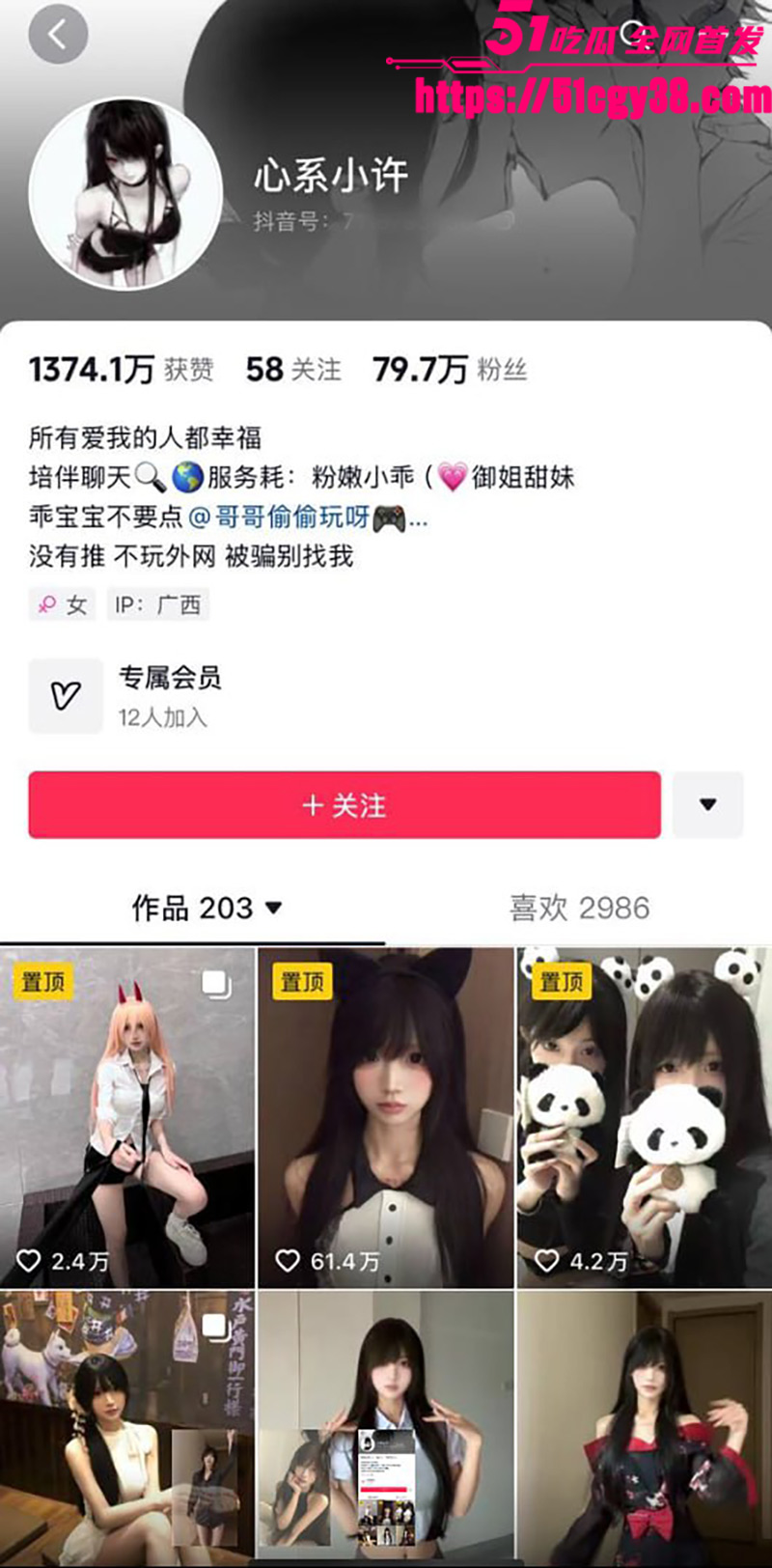Tap the 心系小许 profile avatar

pos(125,193)
